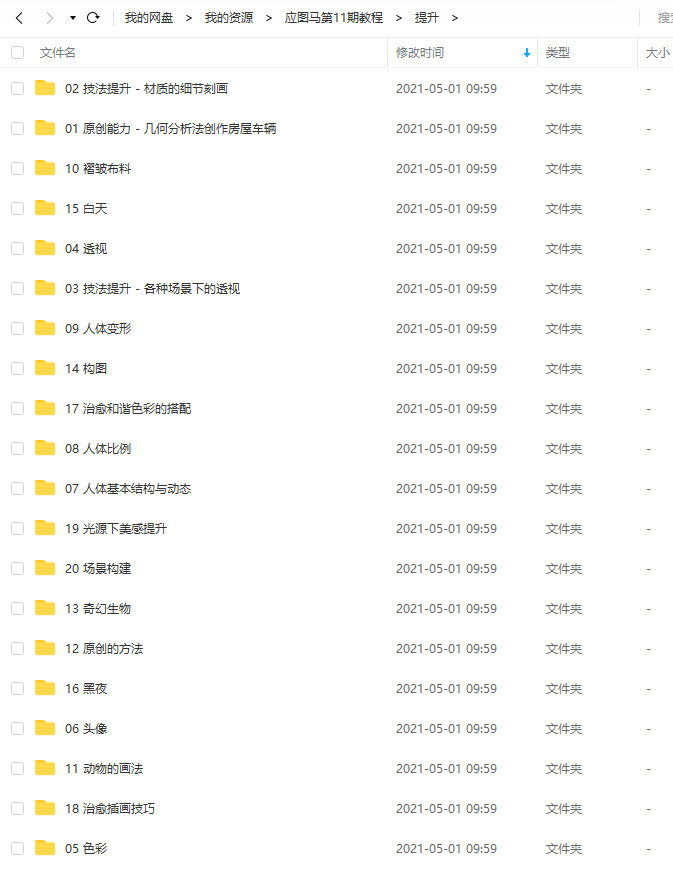Open the navigation history dropdown arrow

[72, 18]
